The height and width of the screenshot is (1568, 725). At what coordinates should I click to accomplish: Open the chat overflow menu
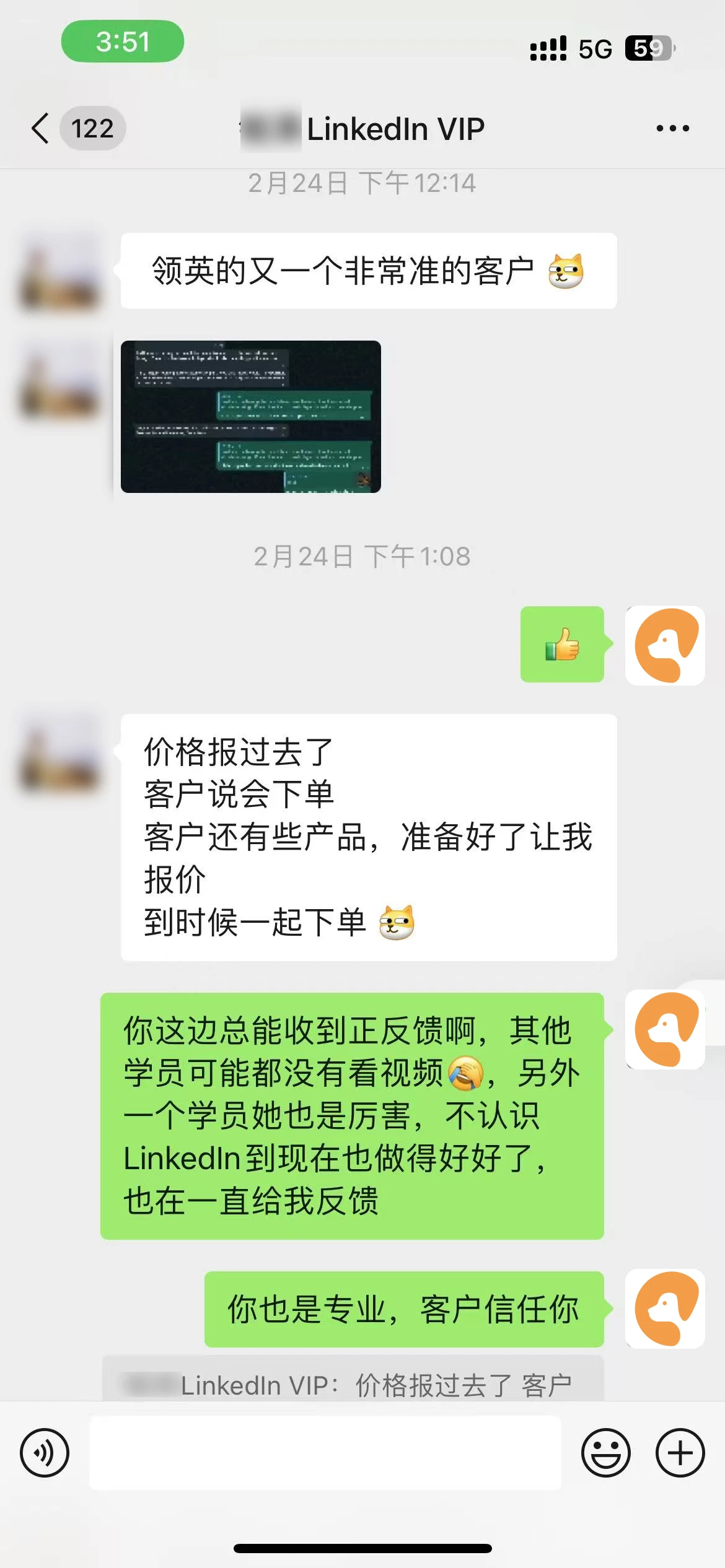672,128
